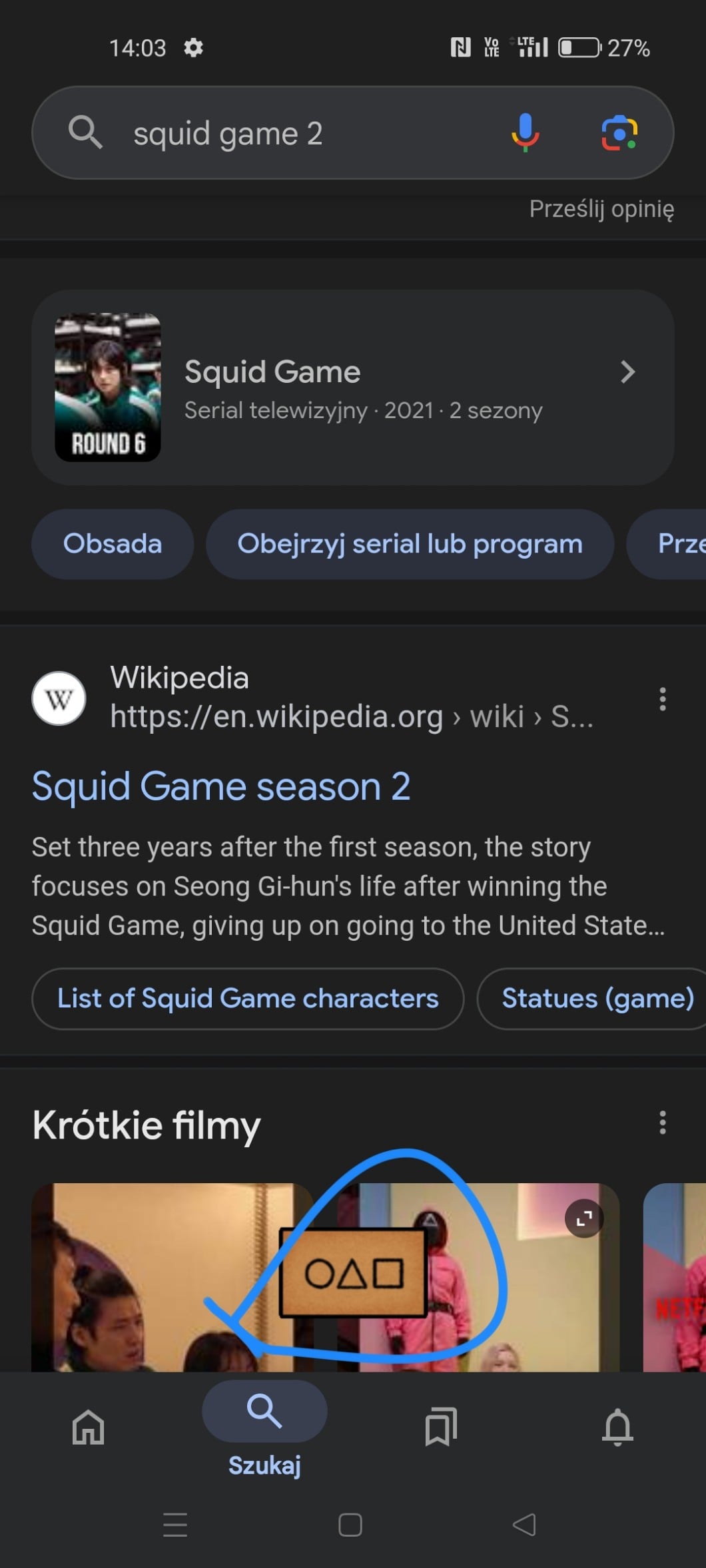The width and height of the screenshot is (706, 1568).
Task: Start voice search with the microphone
Action: 525,132
